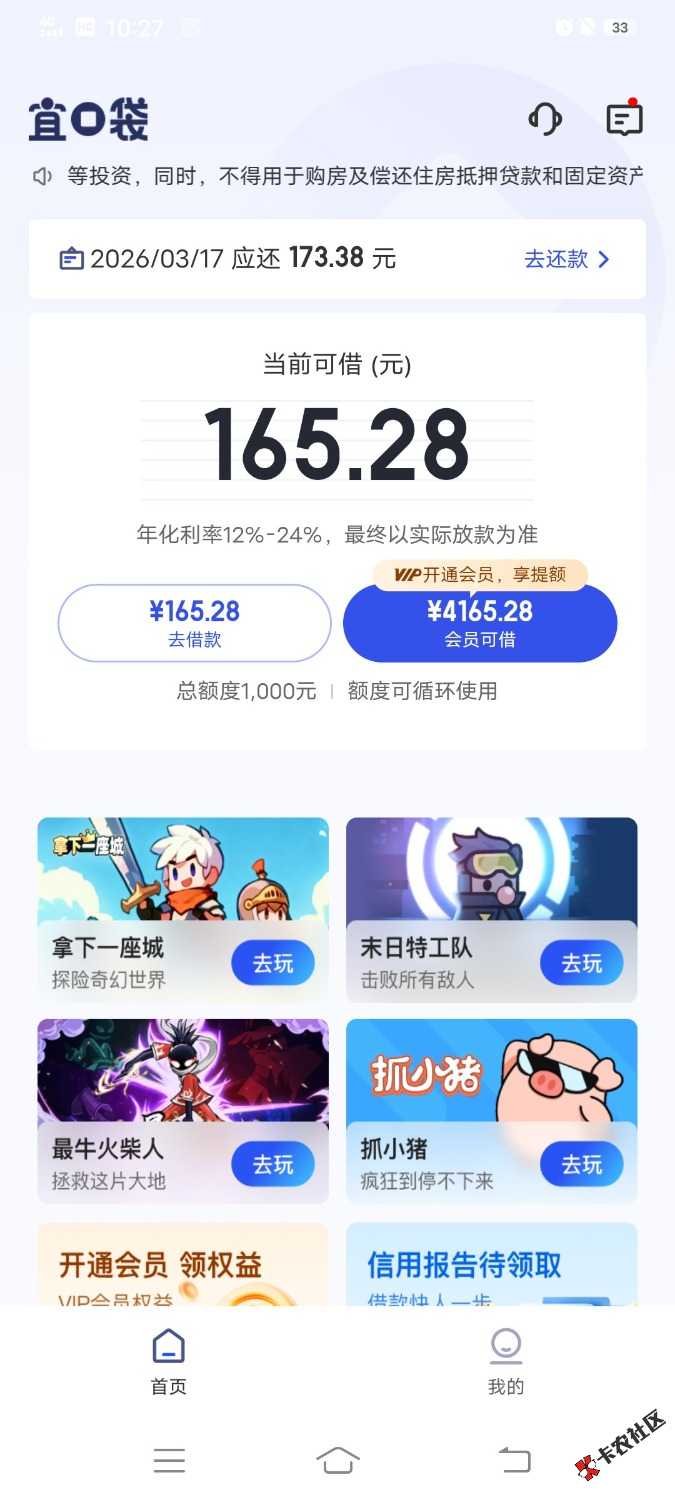Play 最牛火柴人 via 去玩

pyautogui.click(x=273, y=1164)
